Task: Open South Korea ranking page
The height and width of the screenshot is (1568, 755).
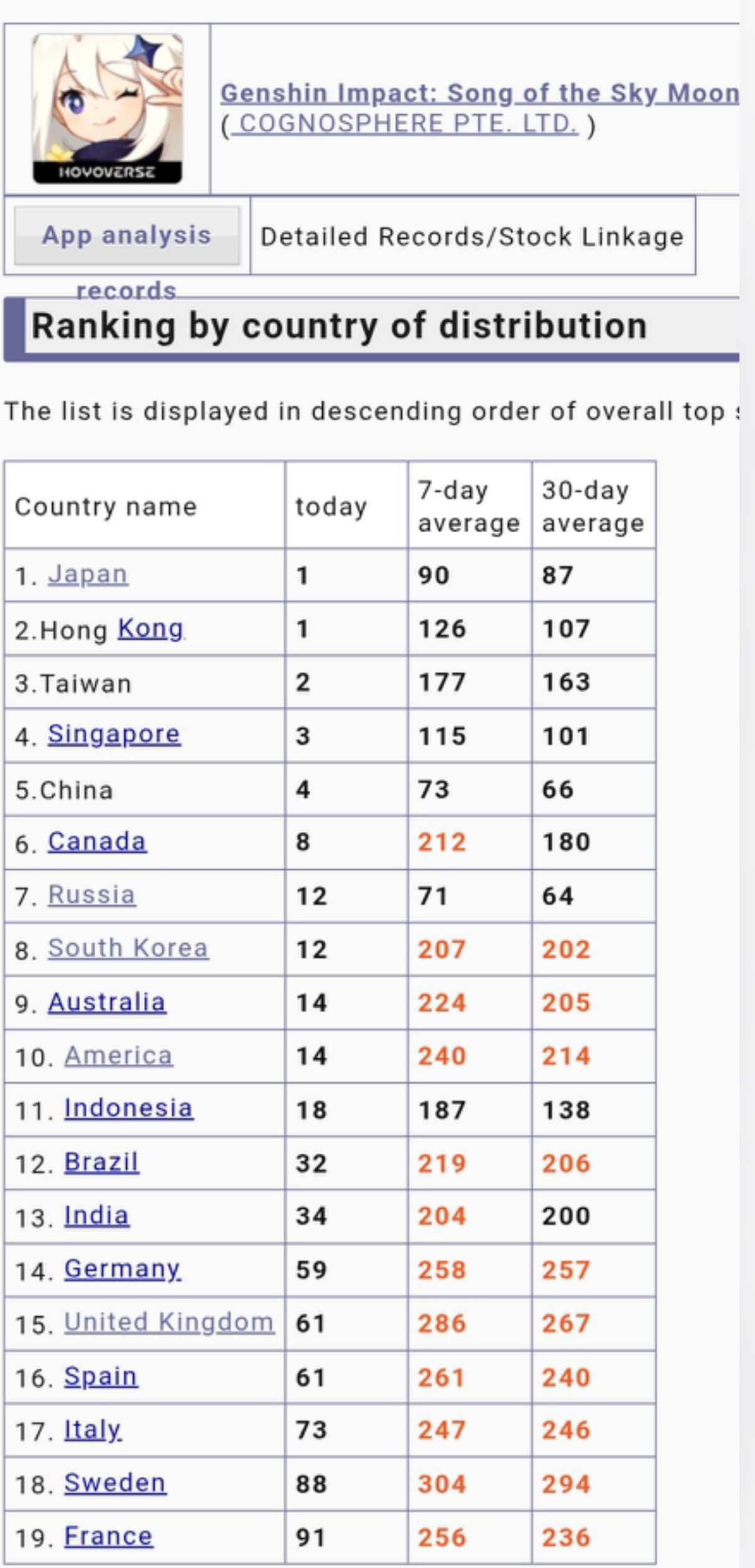Action: click(x=128, y=949)
